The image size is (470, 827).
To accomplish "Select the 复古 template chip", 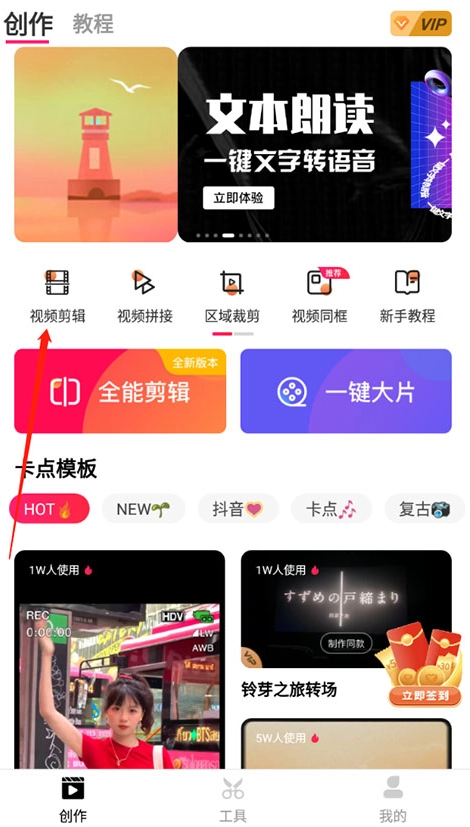I will click(x=425, y=508).
